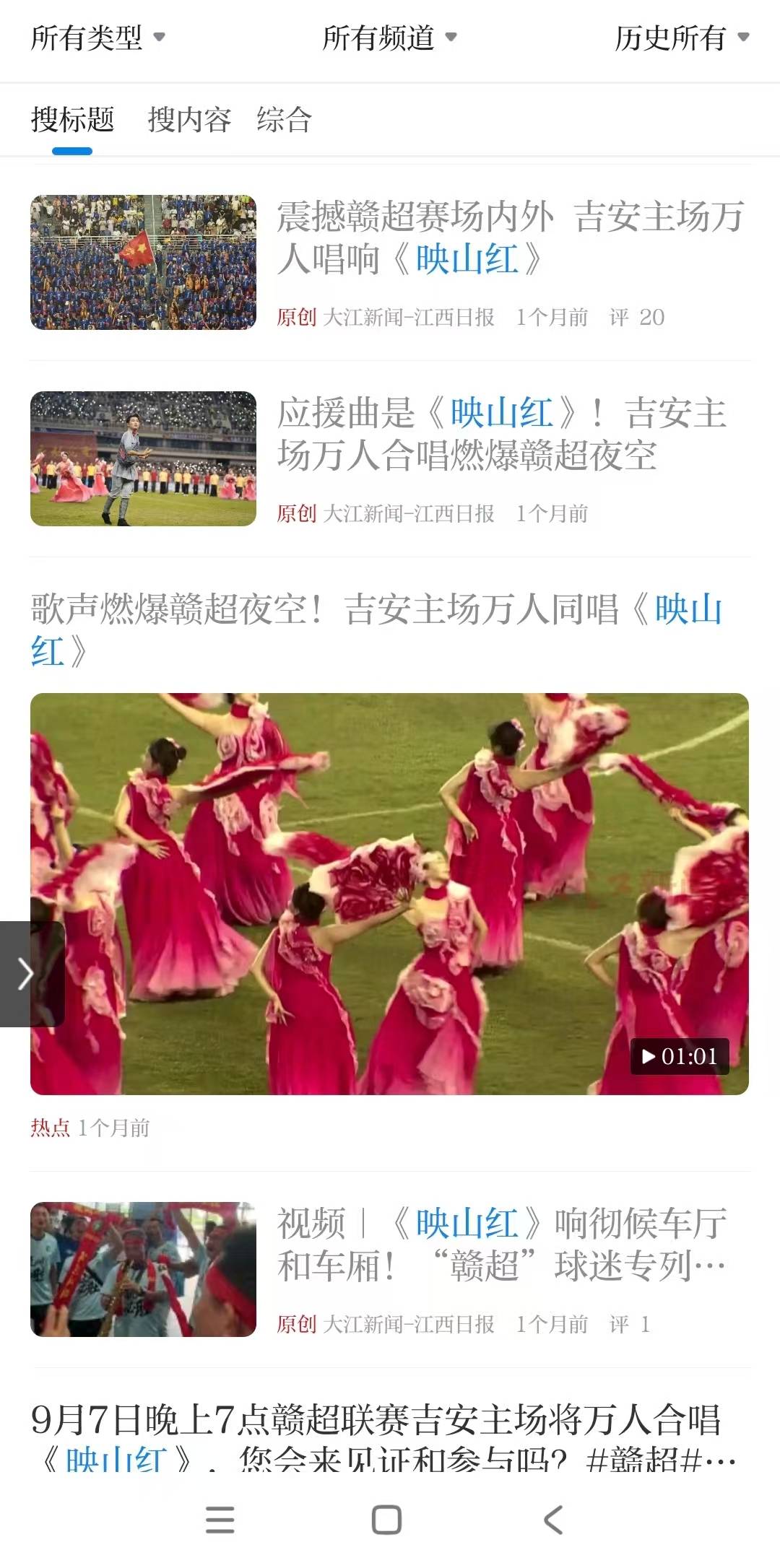Play the 01:01 video of dancers in red
Screen dimensions: 780x1568
tap(389, 894)
